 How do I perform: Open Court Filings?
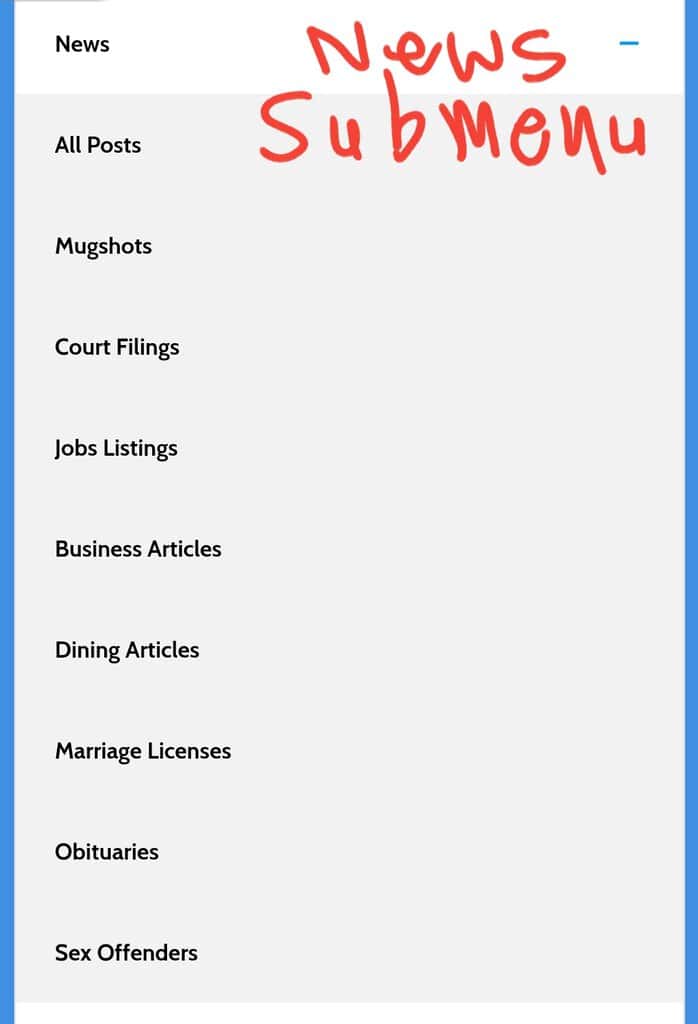click(117, 347)
